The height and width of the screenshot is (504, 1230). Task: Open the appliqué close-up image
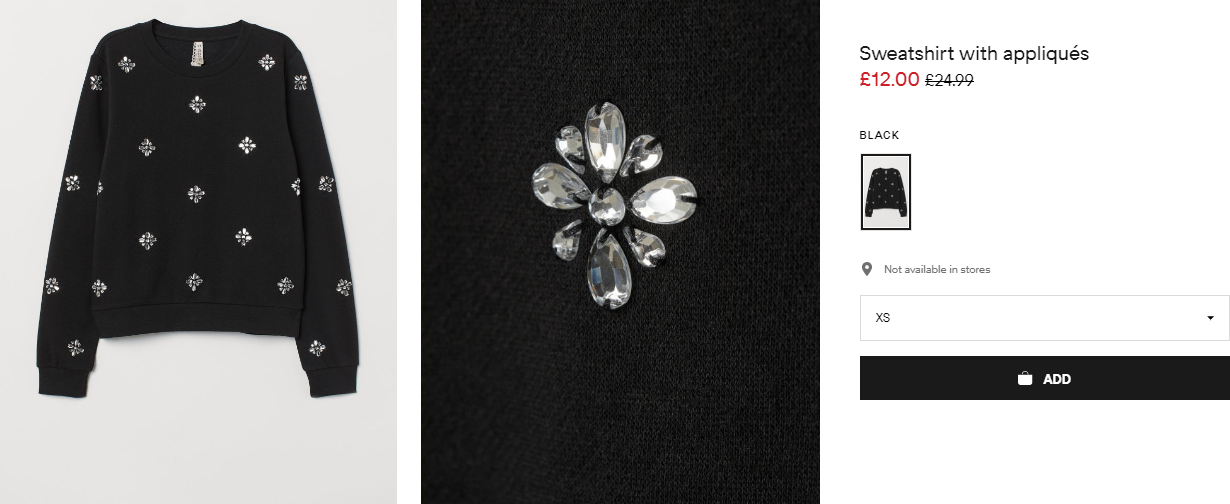click(620, 250)
